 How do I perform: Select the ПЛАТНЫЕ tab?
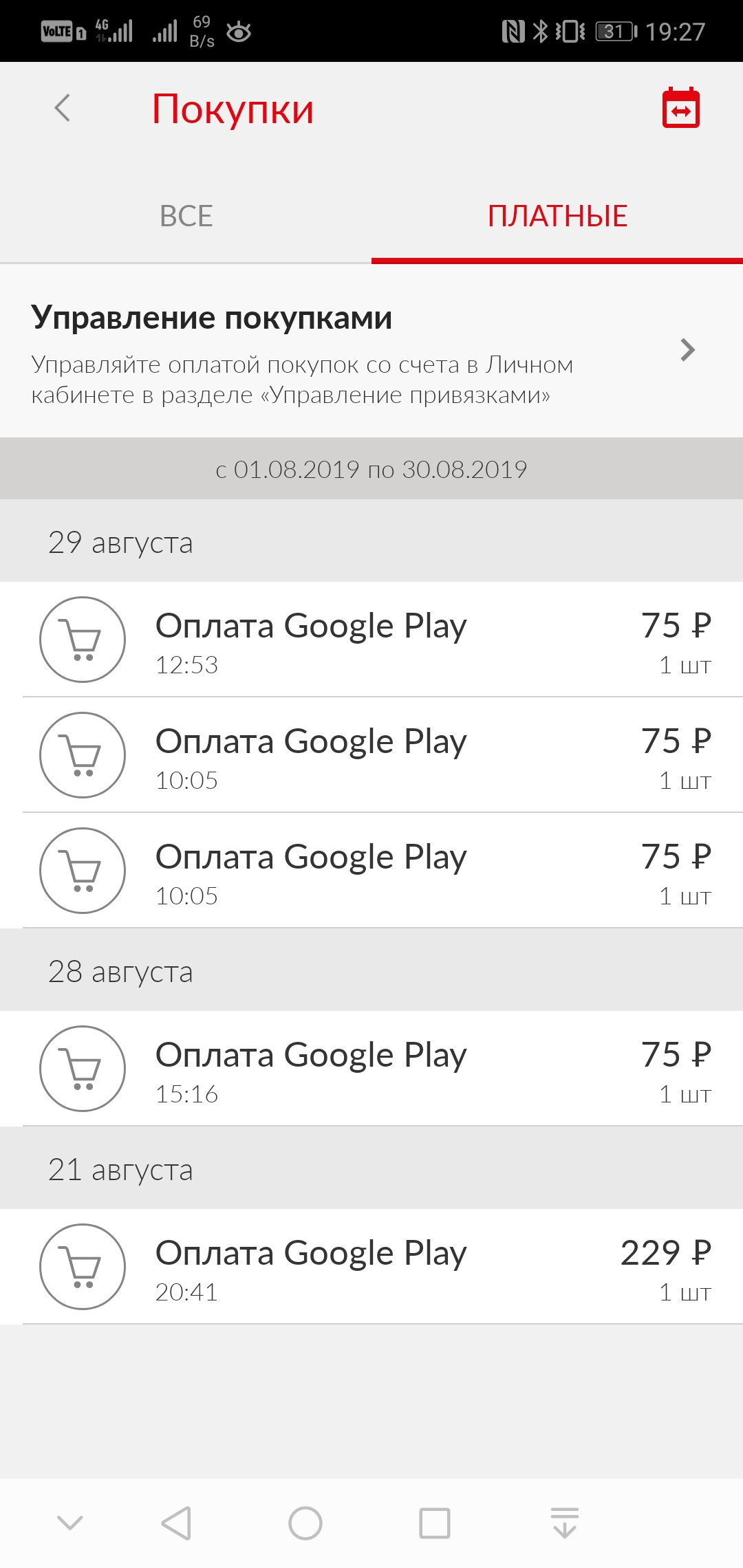[557, 216]
